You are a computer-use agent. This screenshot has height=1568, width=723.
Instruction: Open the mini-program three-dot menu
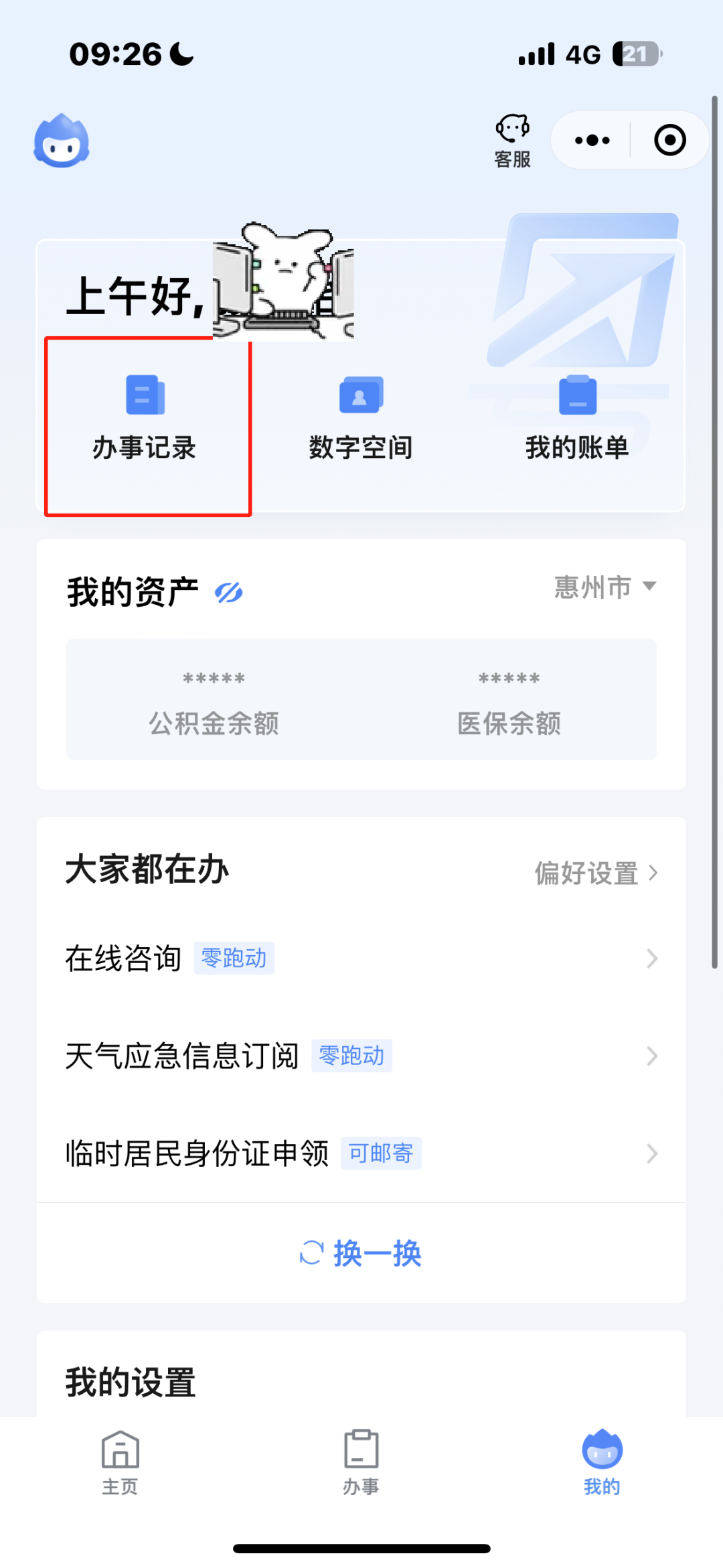click(x=592, y=140)
